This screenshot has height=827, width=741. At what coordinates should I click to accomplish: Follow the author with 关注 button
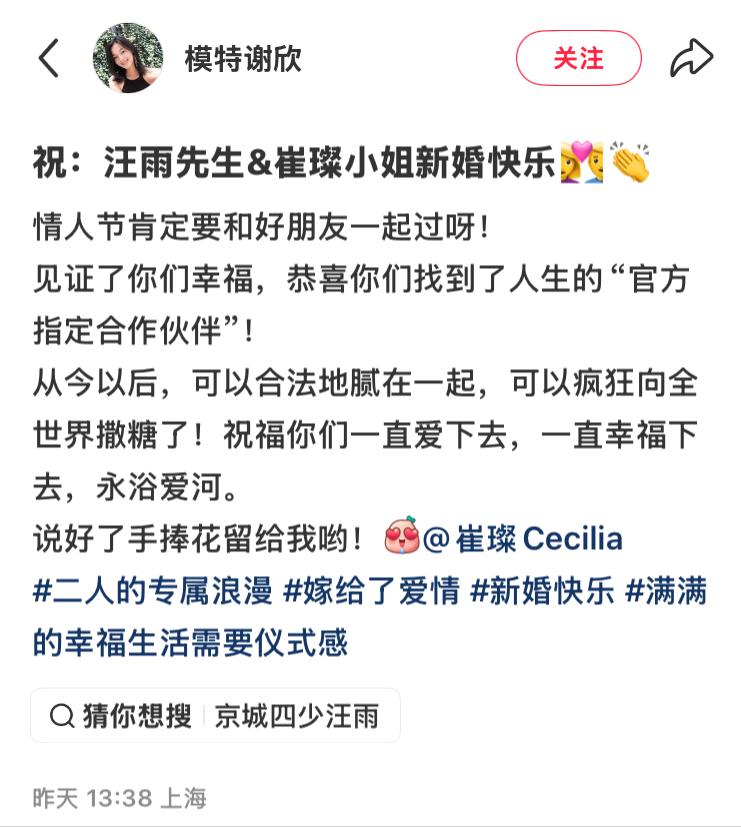click(x=578, y=58)
